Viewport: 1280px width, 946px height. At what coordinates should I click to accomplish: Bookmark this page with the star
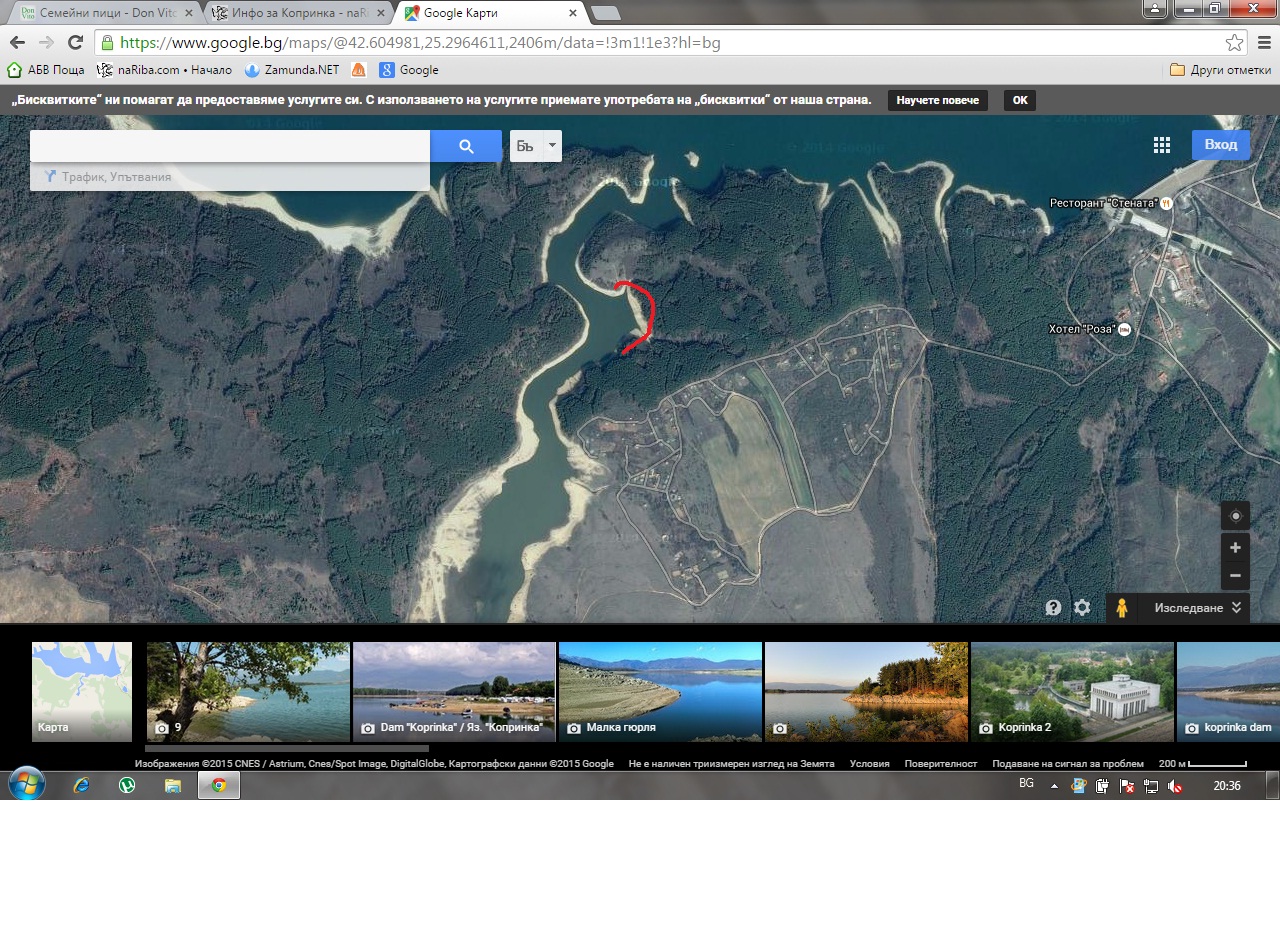(x=1235, y=43)
